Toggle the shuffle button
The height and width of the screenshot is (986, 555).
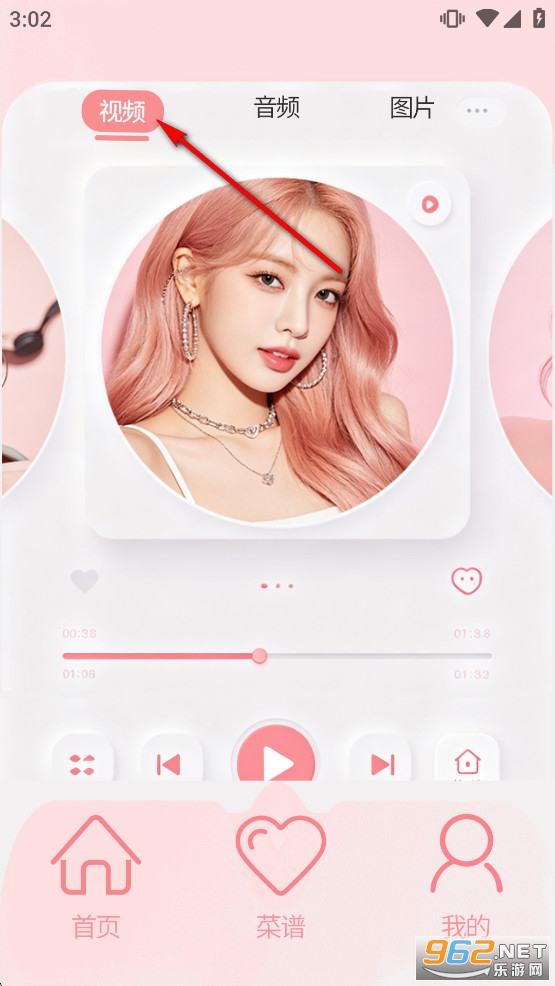(82, 763)
